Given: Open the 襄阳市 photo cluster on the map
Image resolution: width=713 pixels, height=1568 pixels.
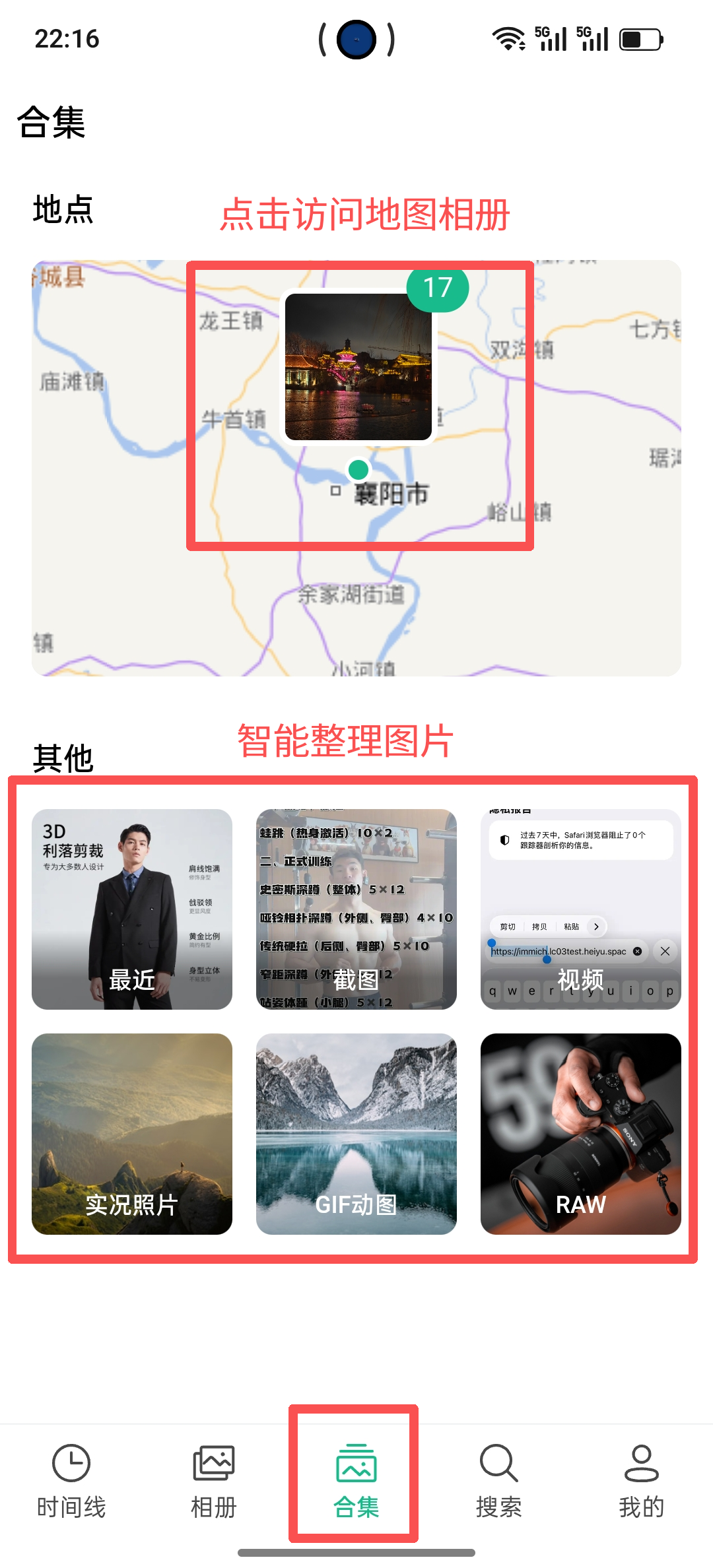Looking at the screenshot, I should 358,367.
